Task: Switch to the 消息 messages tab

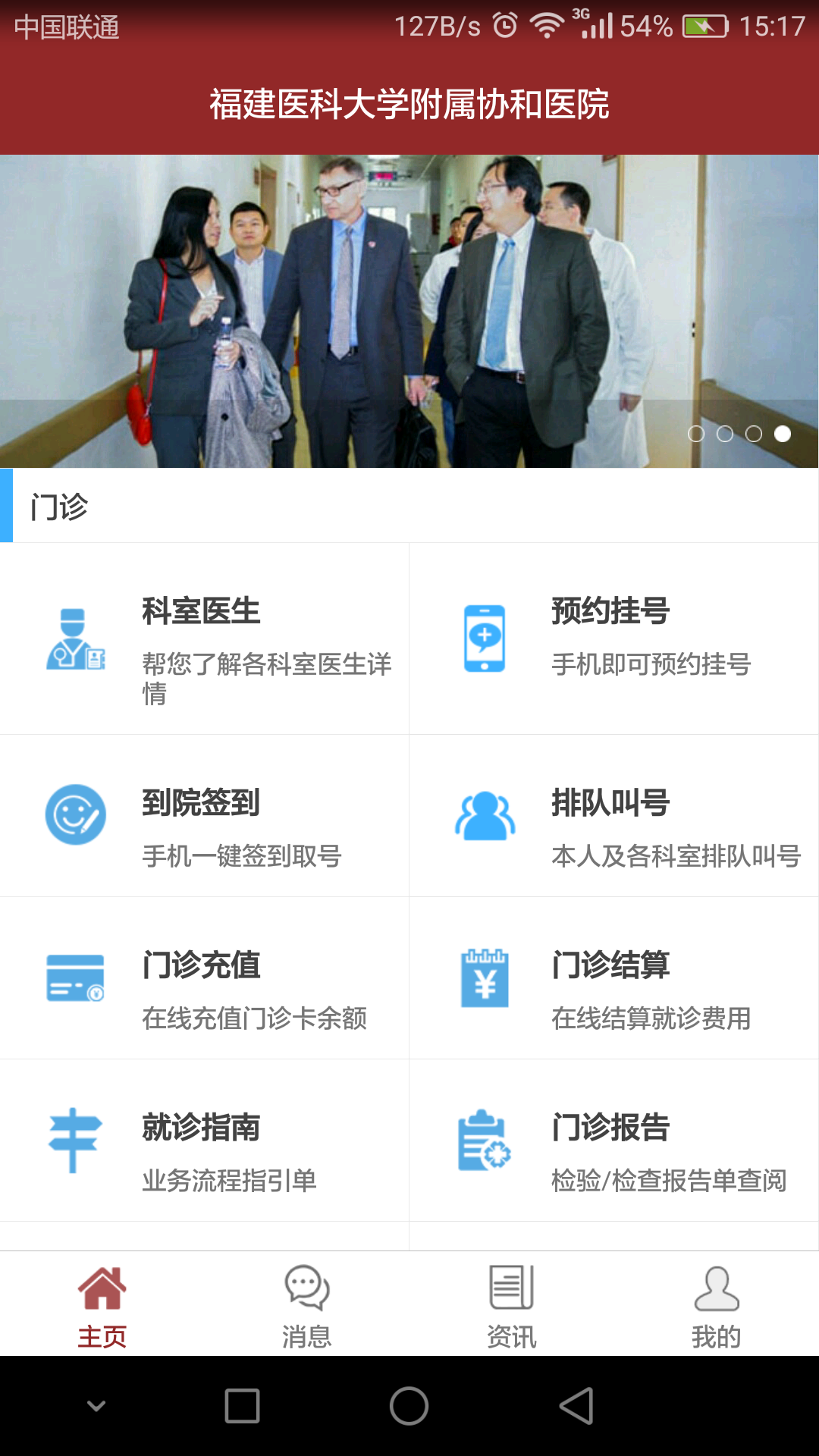Action: [x=306, y=1306]
